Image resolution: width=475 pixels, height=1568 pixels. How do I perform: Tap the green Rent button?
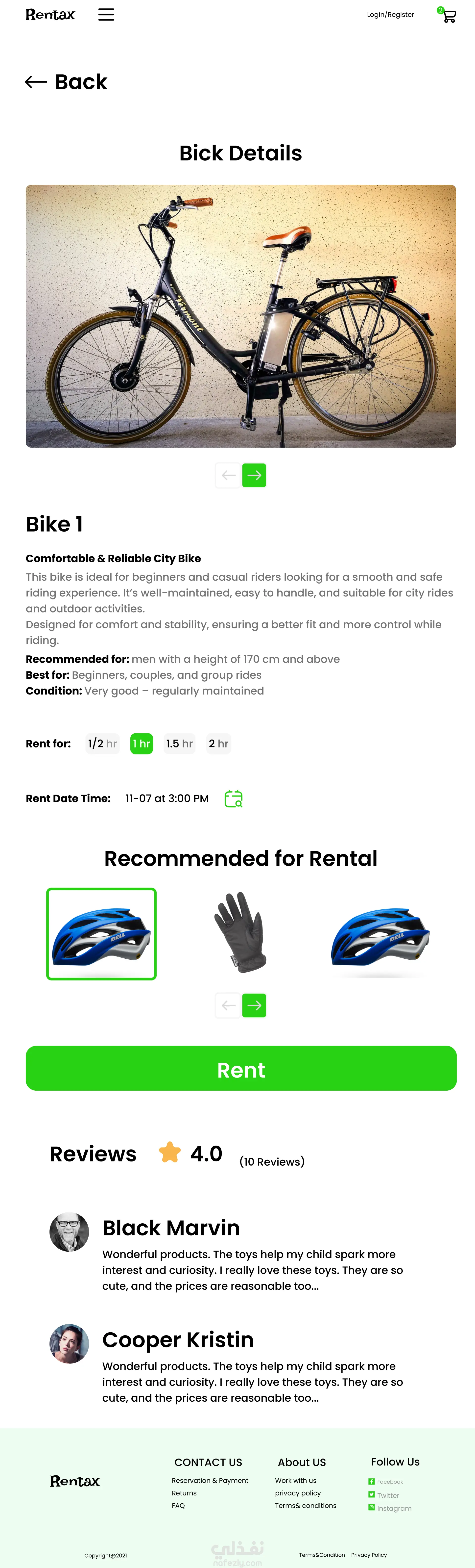[x=241, y=1068]
